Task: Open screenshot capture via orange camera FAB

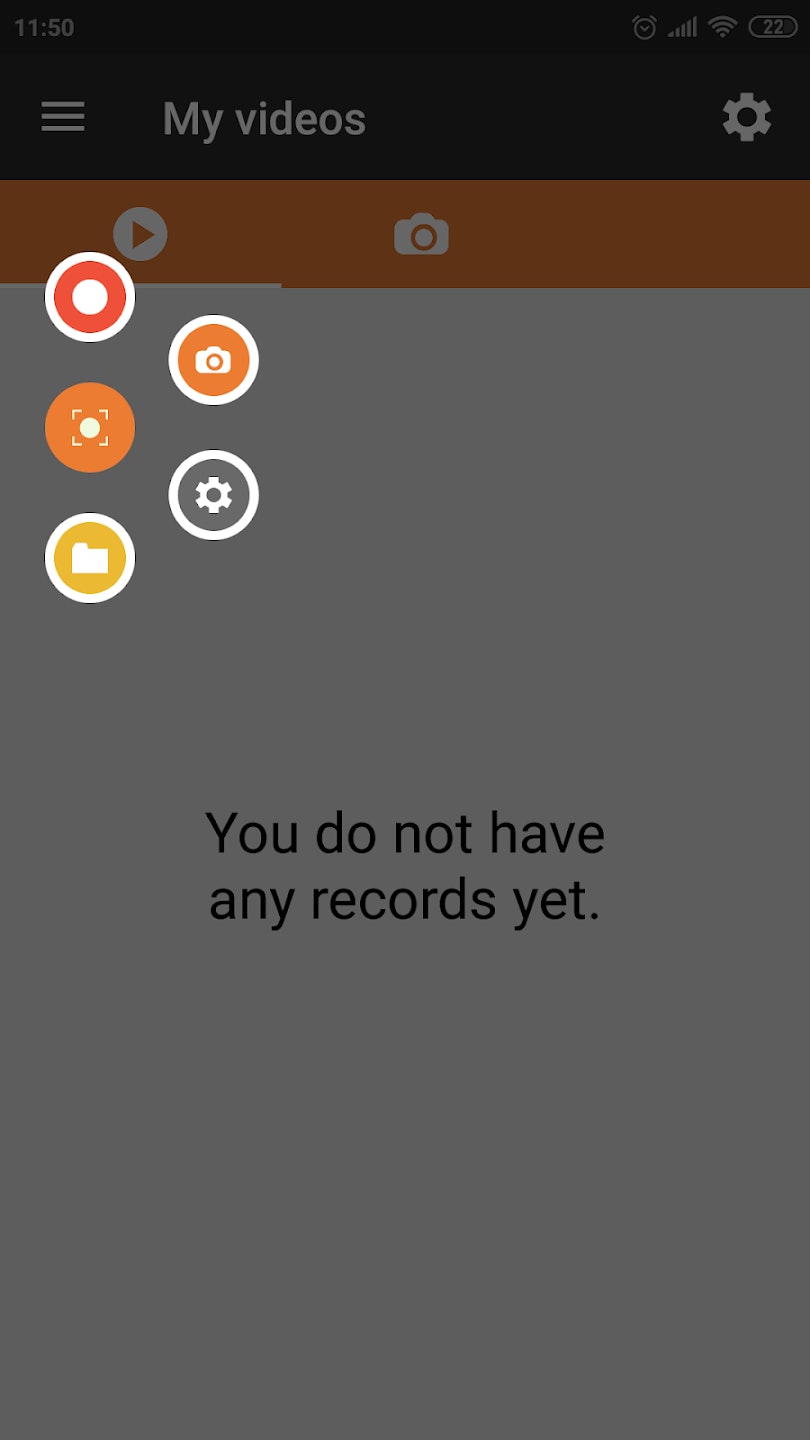Action: 212,361
